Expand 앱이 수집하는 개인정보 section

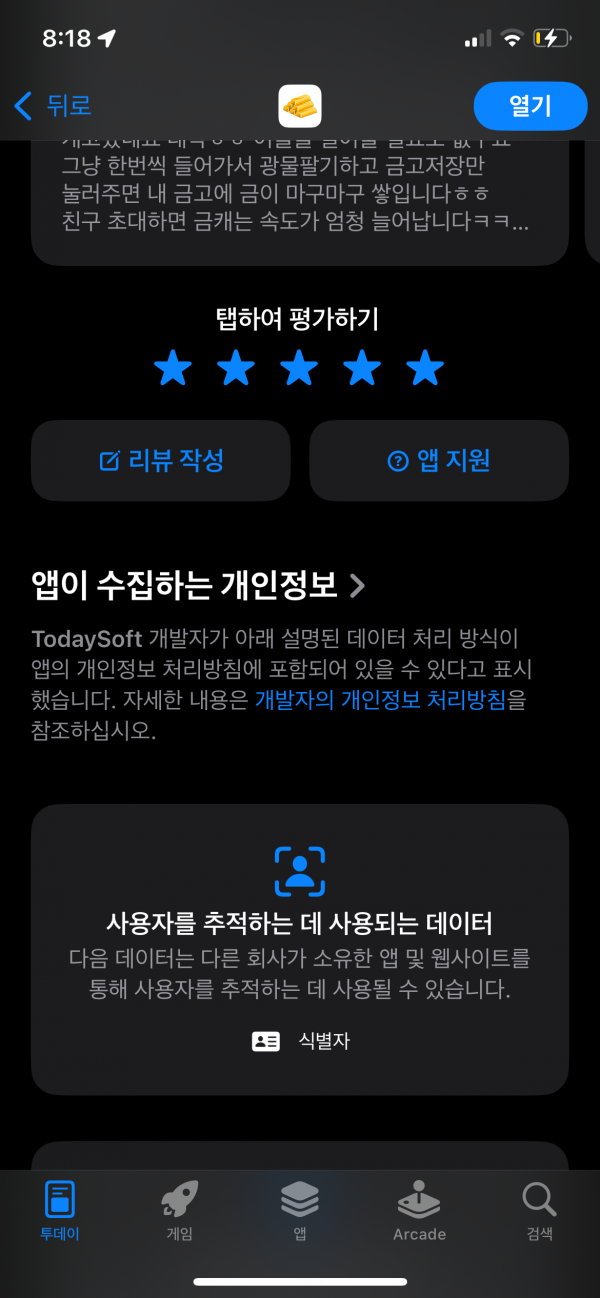pyautogui.click(x=198, y=585)
